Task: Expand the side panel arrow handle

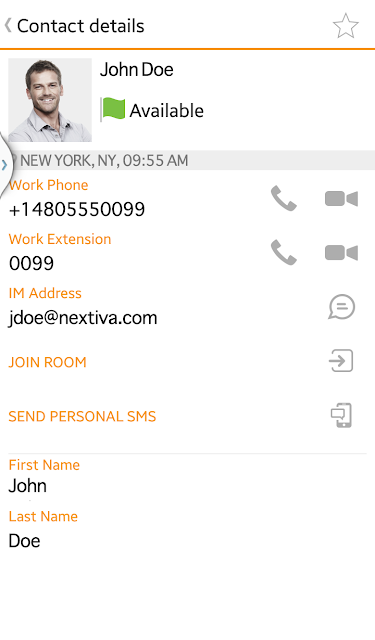Action: coord(4,165)
